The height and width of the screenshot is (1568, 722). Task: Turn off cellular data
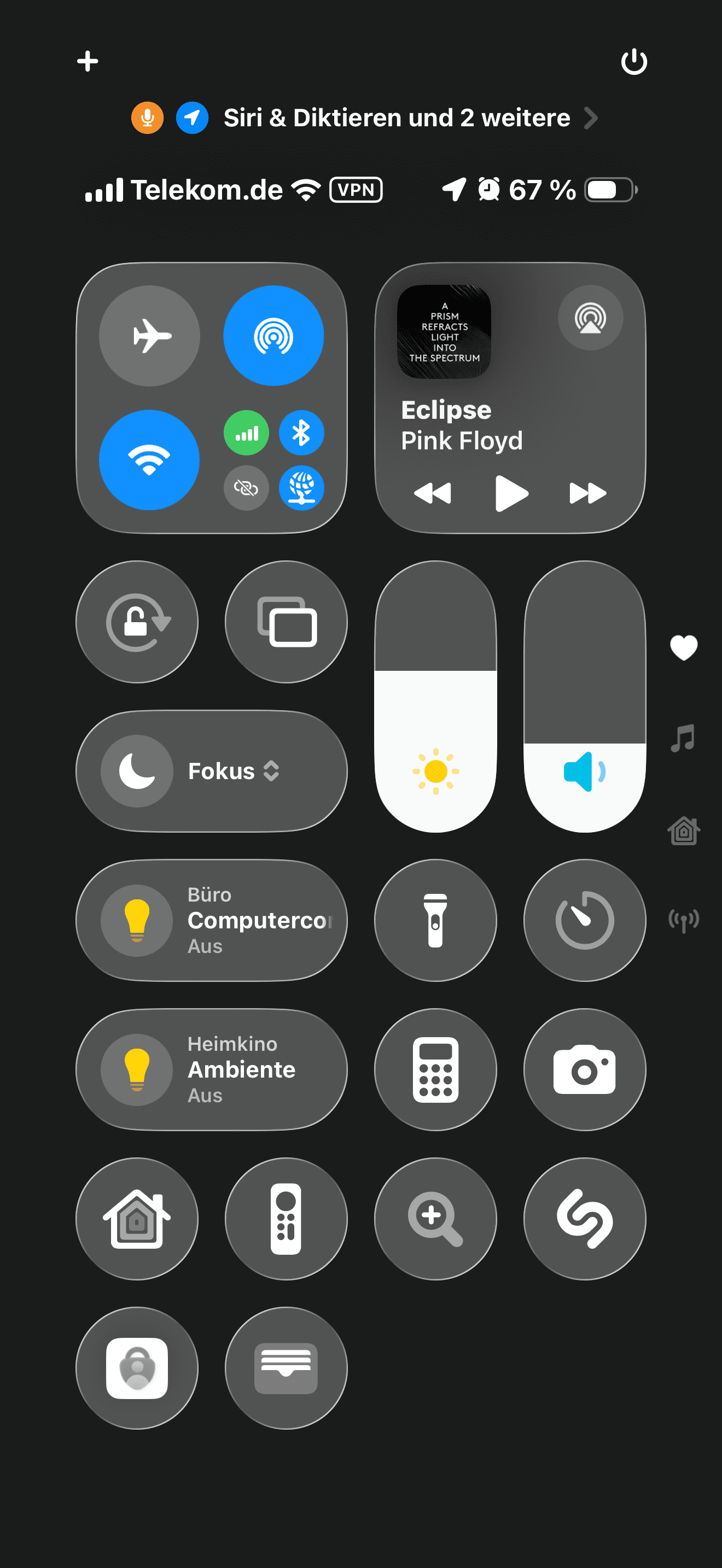tap(247, 434)
